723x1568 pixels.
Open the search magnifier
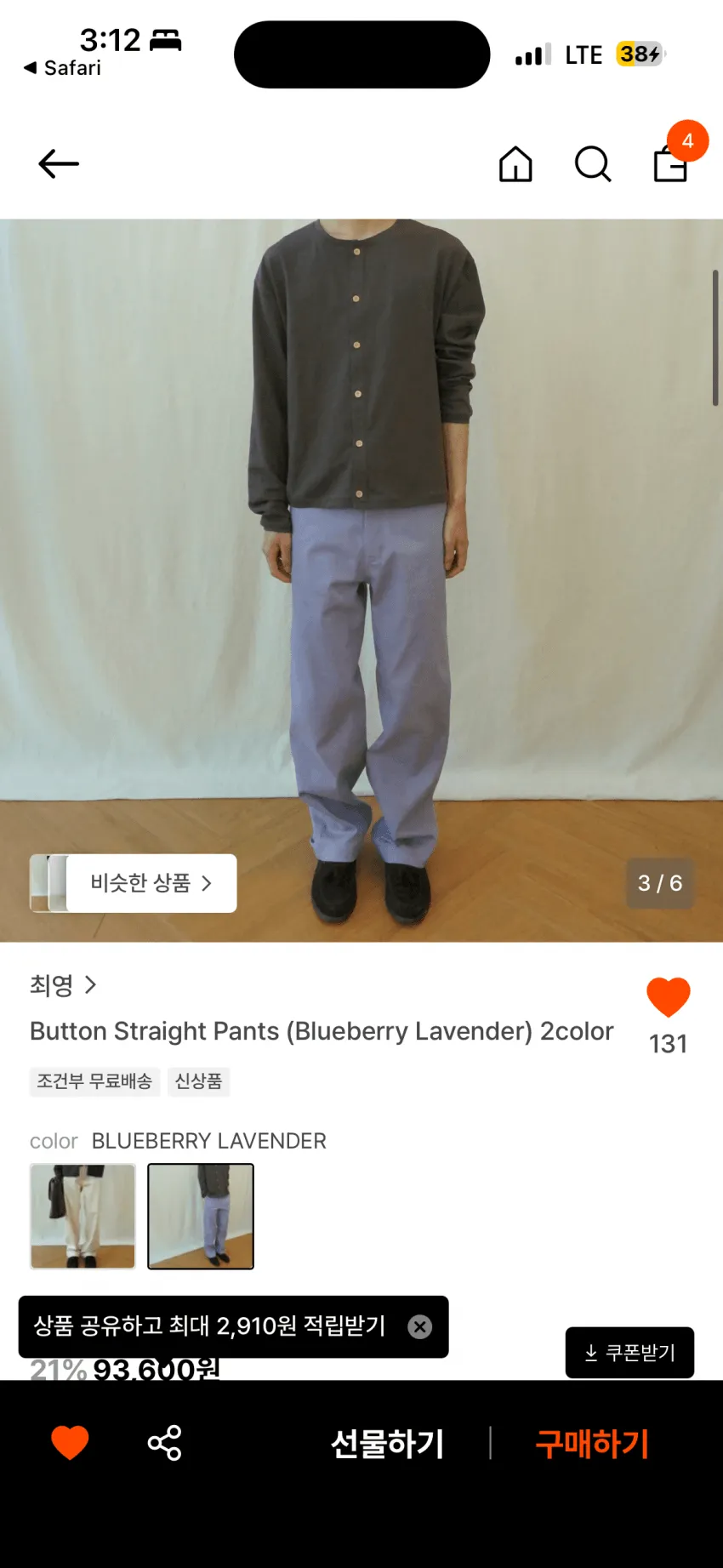593,164
